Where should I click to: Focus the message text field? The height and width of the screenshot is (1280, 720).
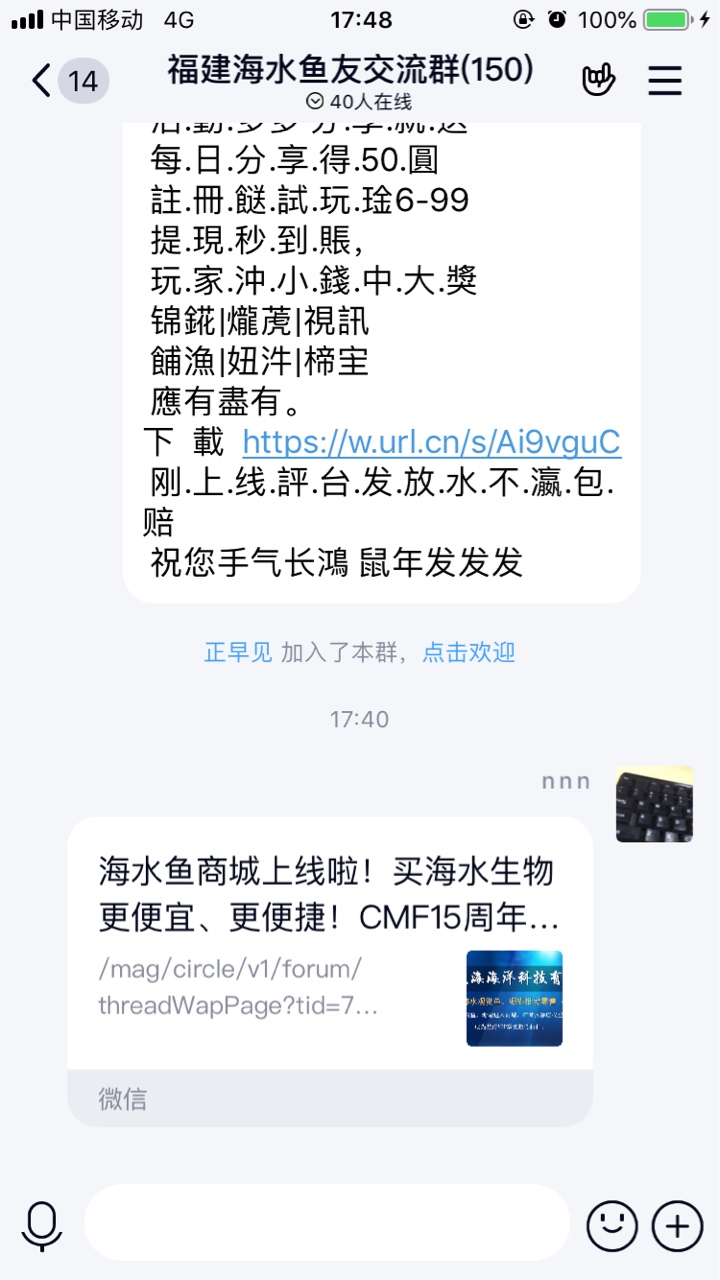click(326, 1222)
